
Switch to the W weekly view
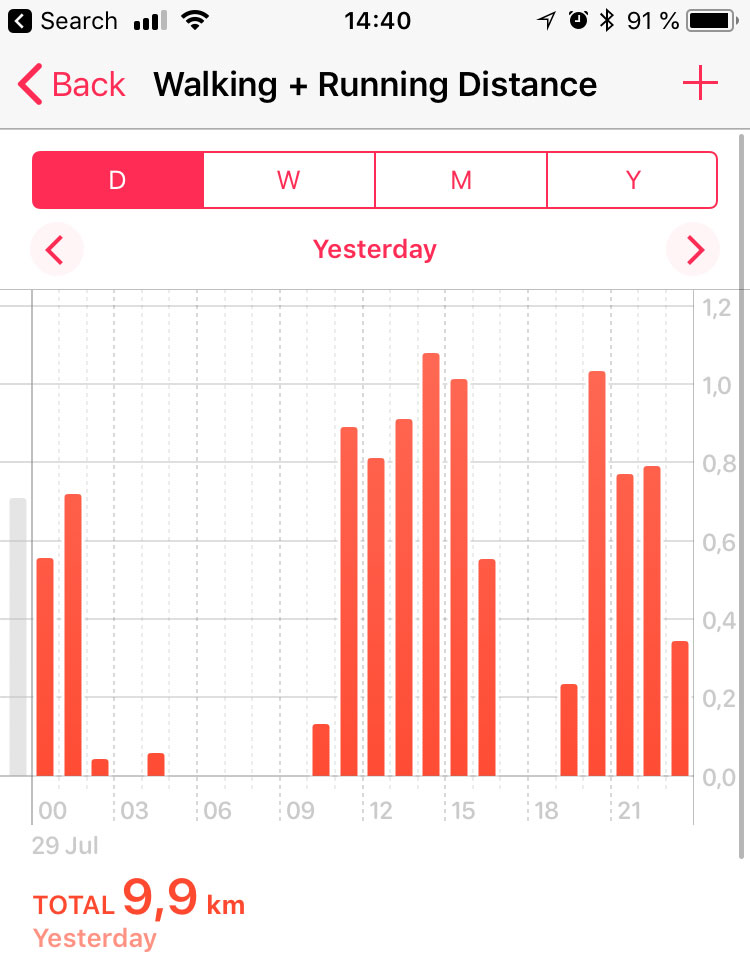tap(289, 180)
